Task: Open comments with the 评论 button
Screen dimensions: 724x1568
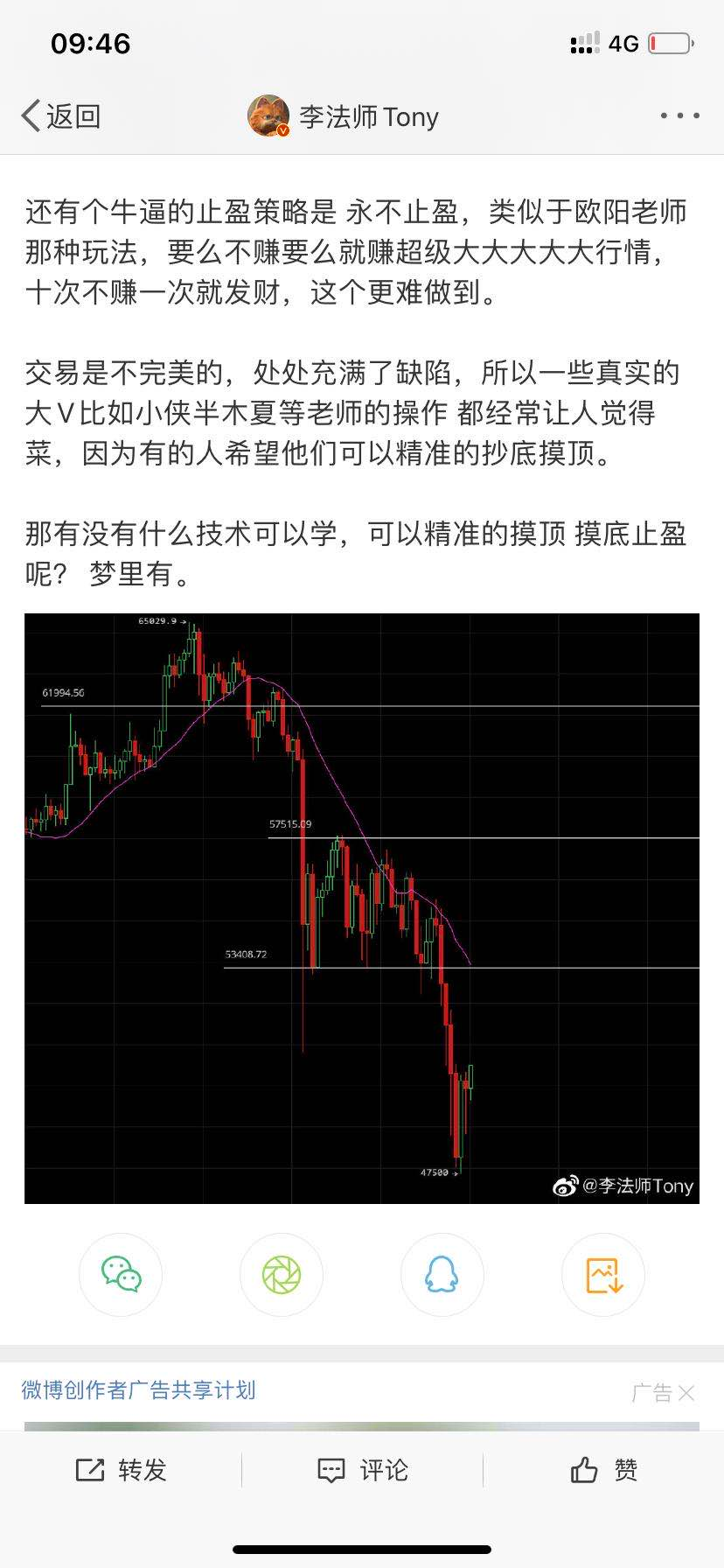Action: pyautogui.click(x=362, y=1470)
